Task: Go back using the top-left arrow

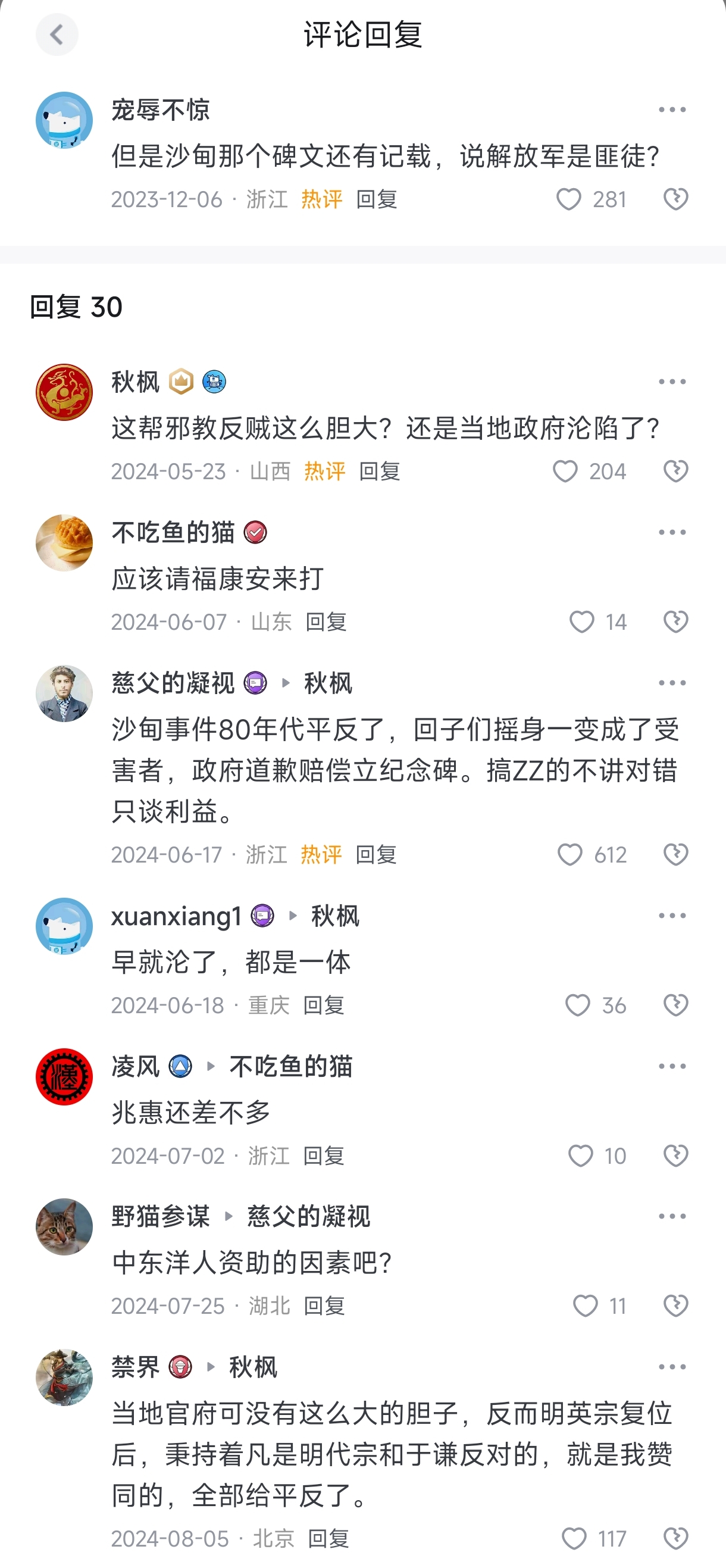Action: click(x=57, y=35)
